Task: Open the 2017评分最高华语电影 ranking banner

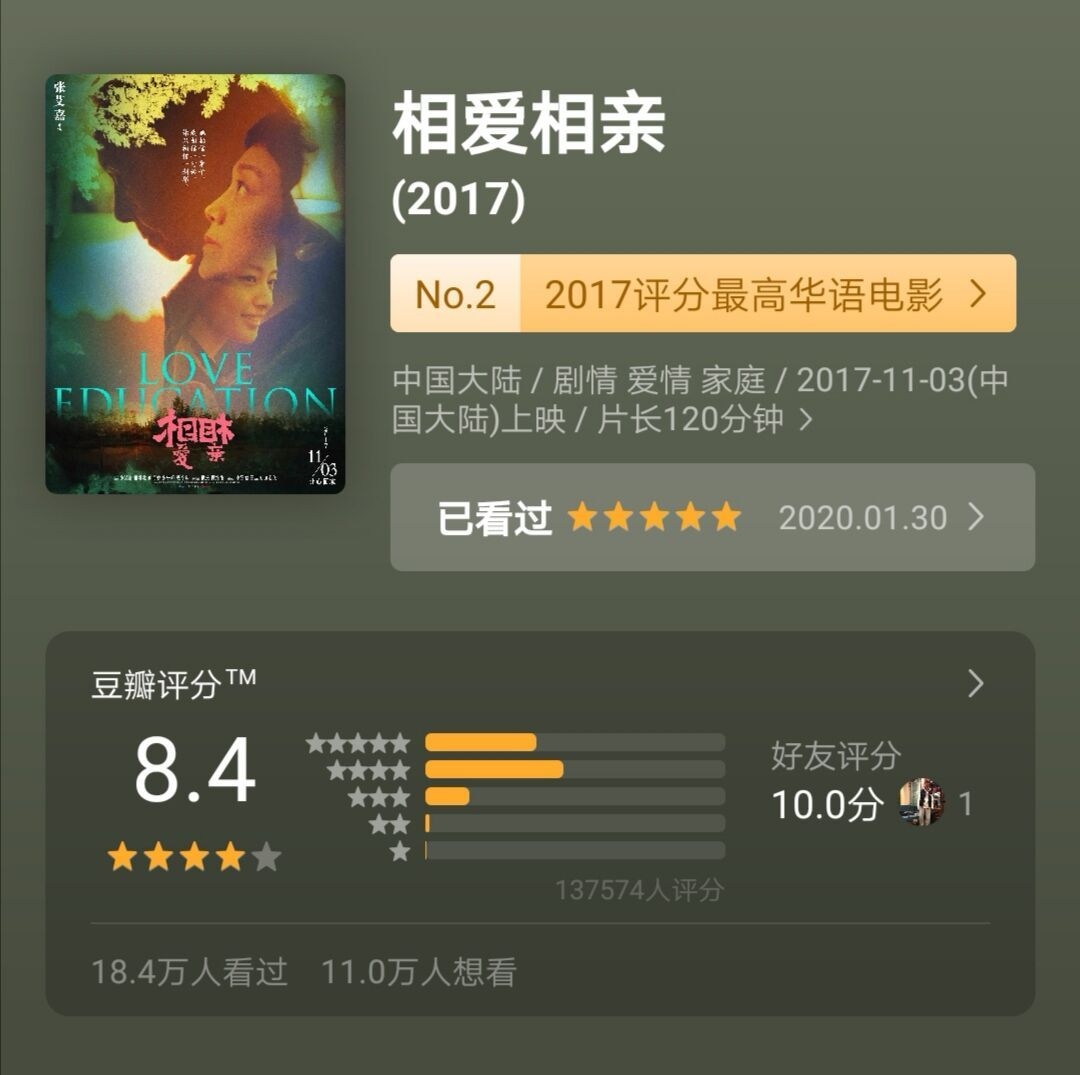Action: 703,294
